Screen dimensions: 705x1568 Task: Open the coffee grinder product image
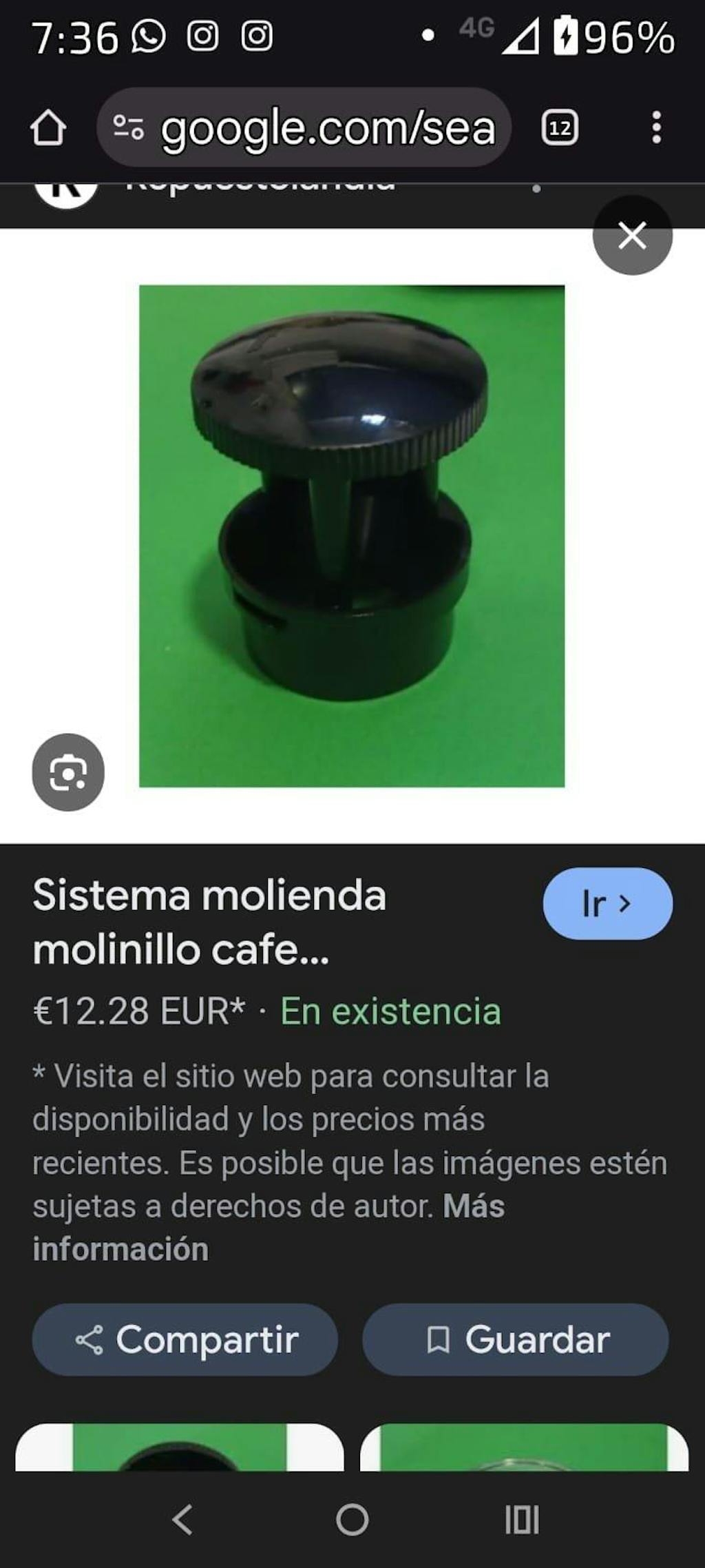coord(352,535)
